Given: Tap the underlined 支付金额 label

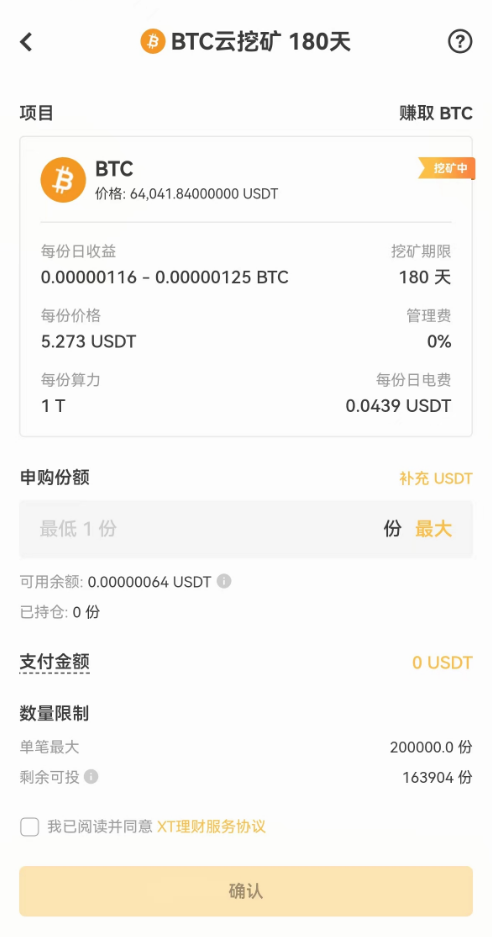Looking at the screenshot, I should pyautogui.click(x=54, y=662).
